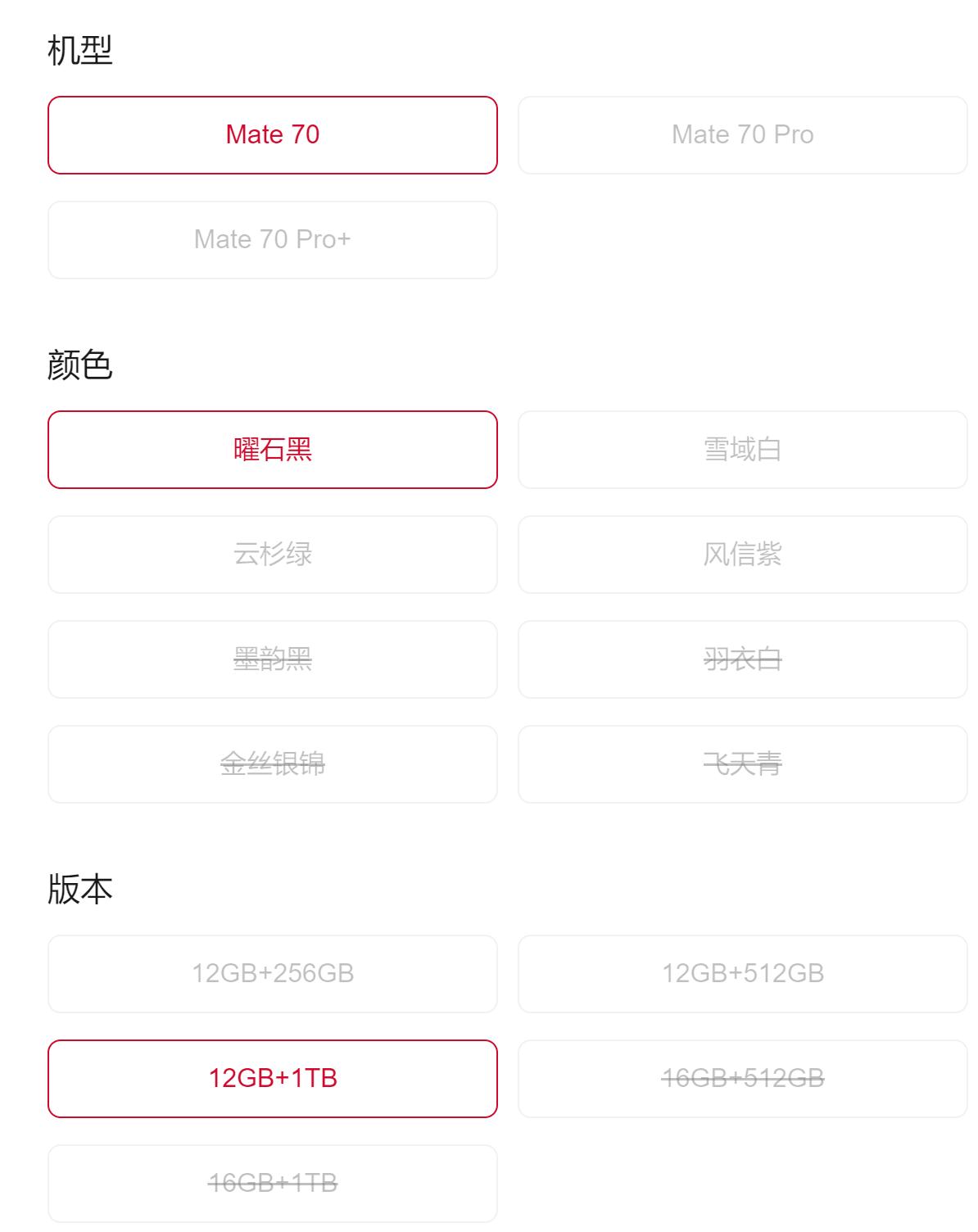Select the 12GB+512GB version
The height and width of the screenshot is (1232, 978).
(x=742, y=974)
